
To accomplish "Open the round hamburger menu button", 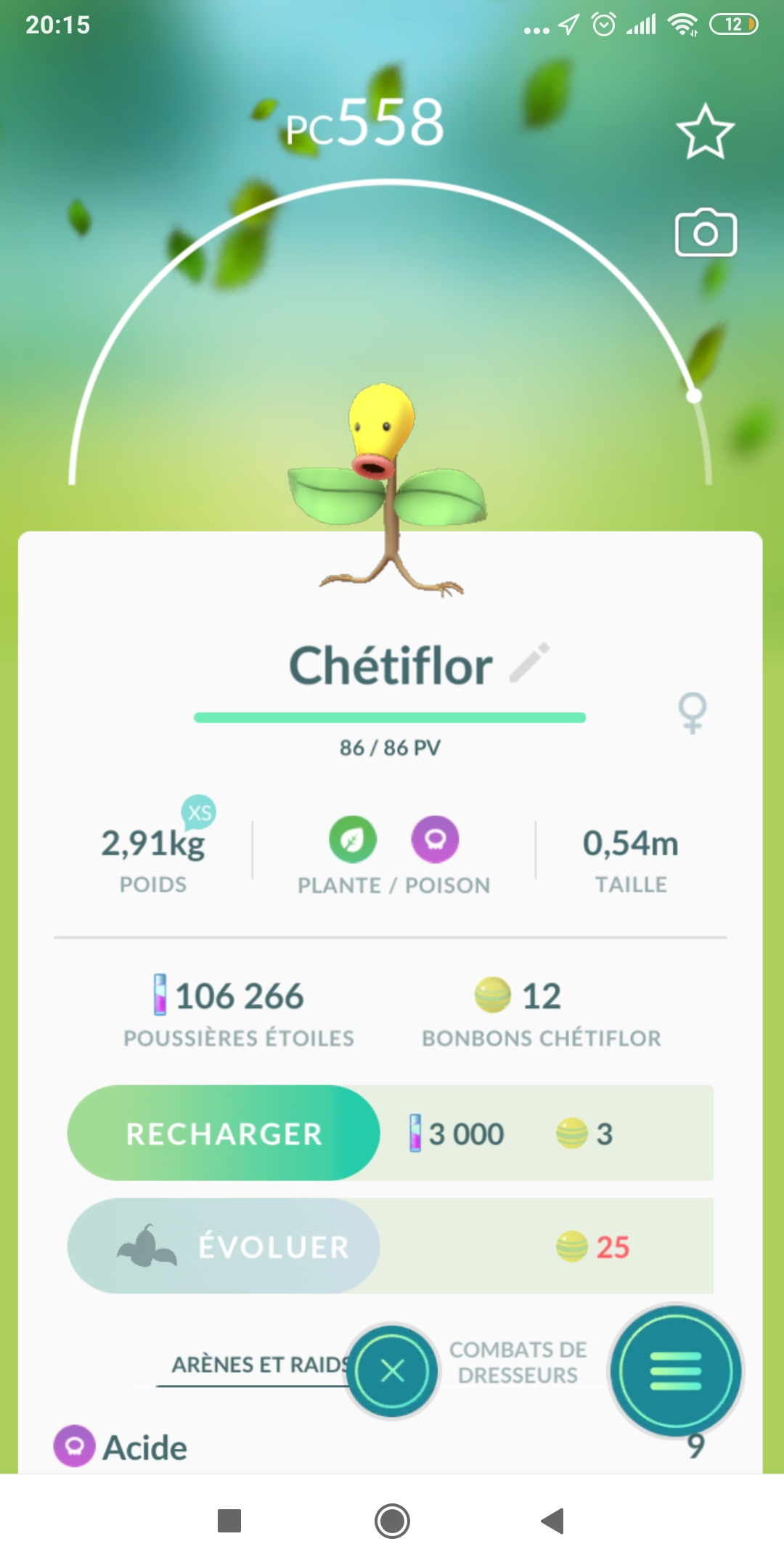I will pyautogui.click(x=675, y=1371).
